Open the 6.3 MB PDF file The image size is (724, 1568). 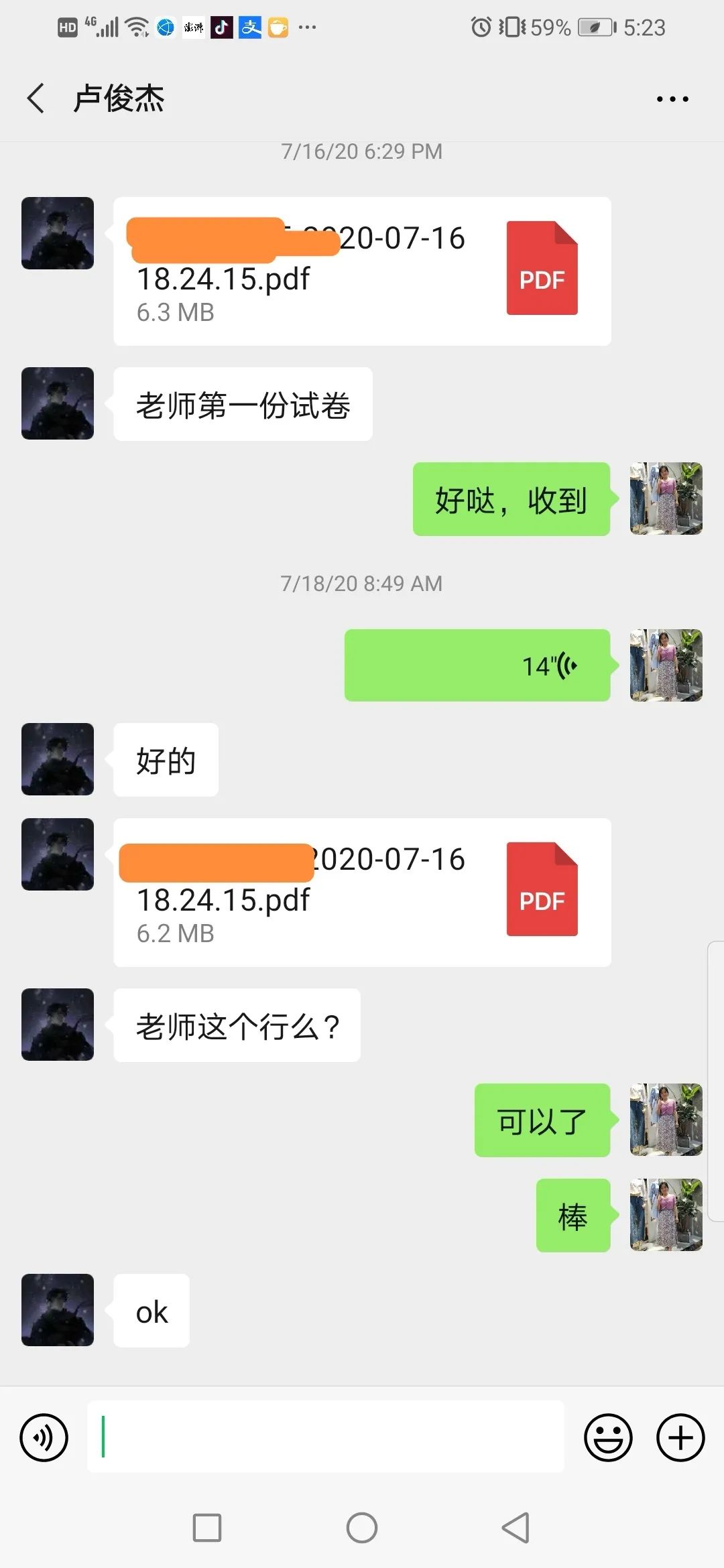[x=362, y=271]
